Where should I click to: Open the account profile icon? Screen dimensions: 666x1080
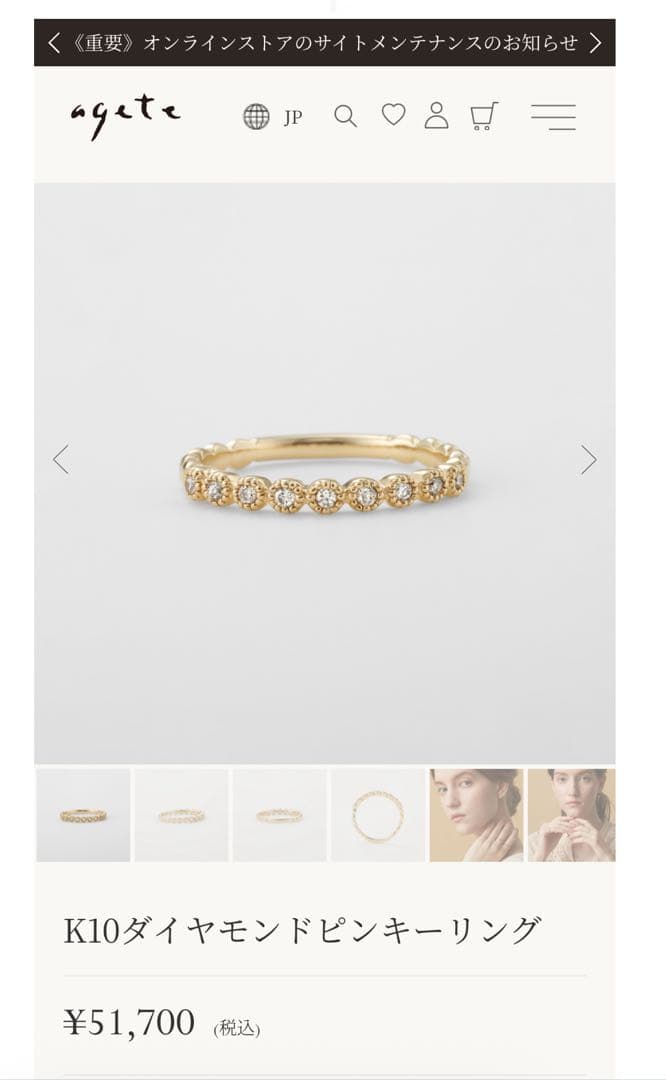click(x=436, y=116)
